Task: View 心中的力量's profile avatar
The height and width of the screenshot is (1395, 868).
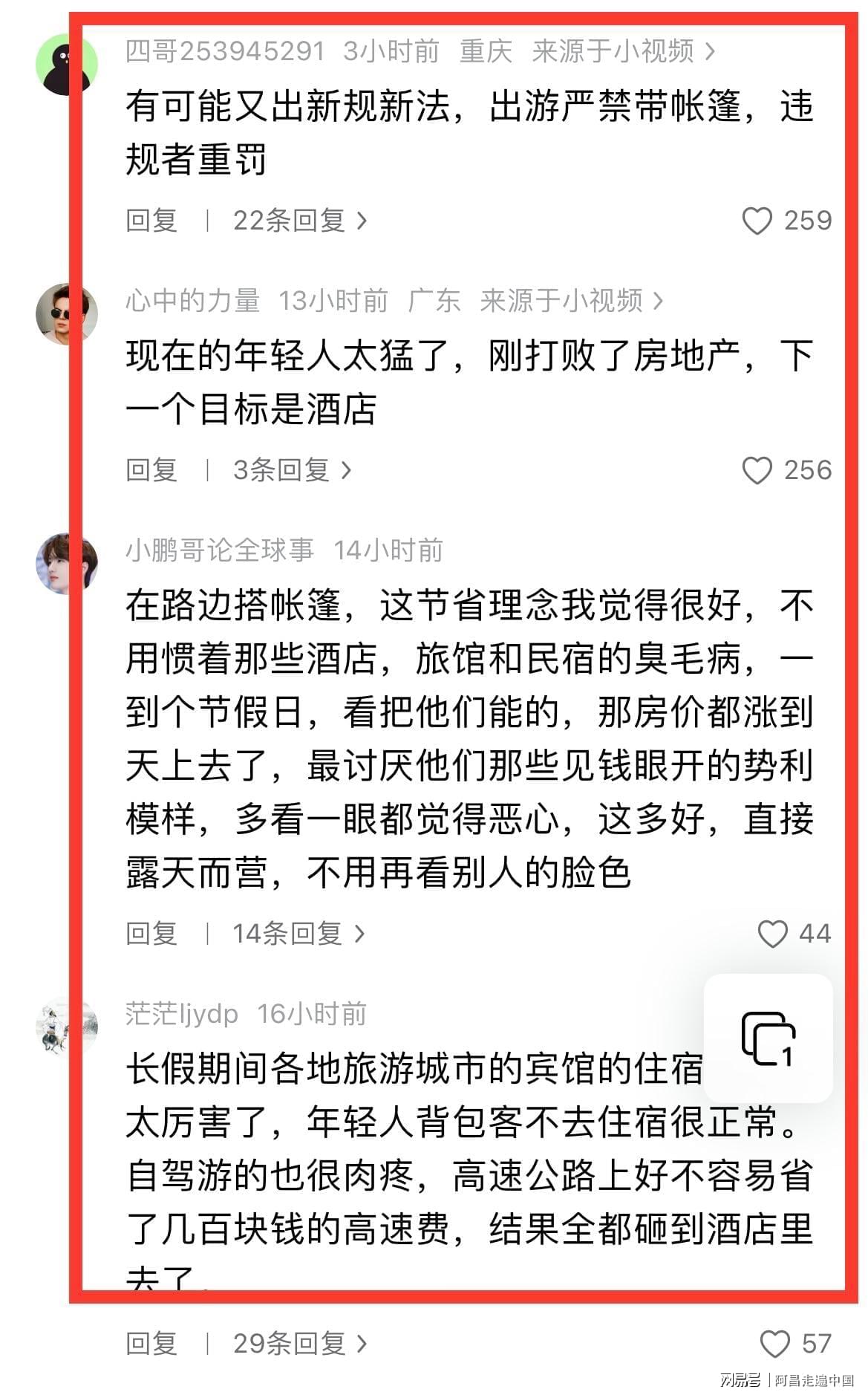Action: tap(66, 313)
